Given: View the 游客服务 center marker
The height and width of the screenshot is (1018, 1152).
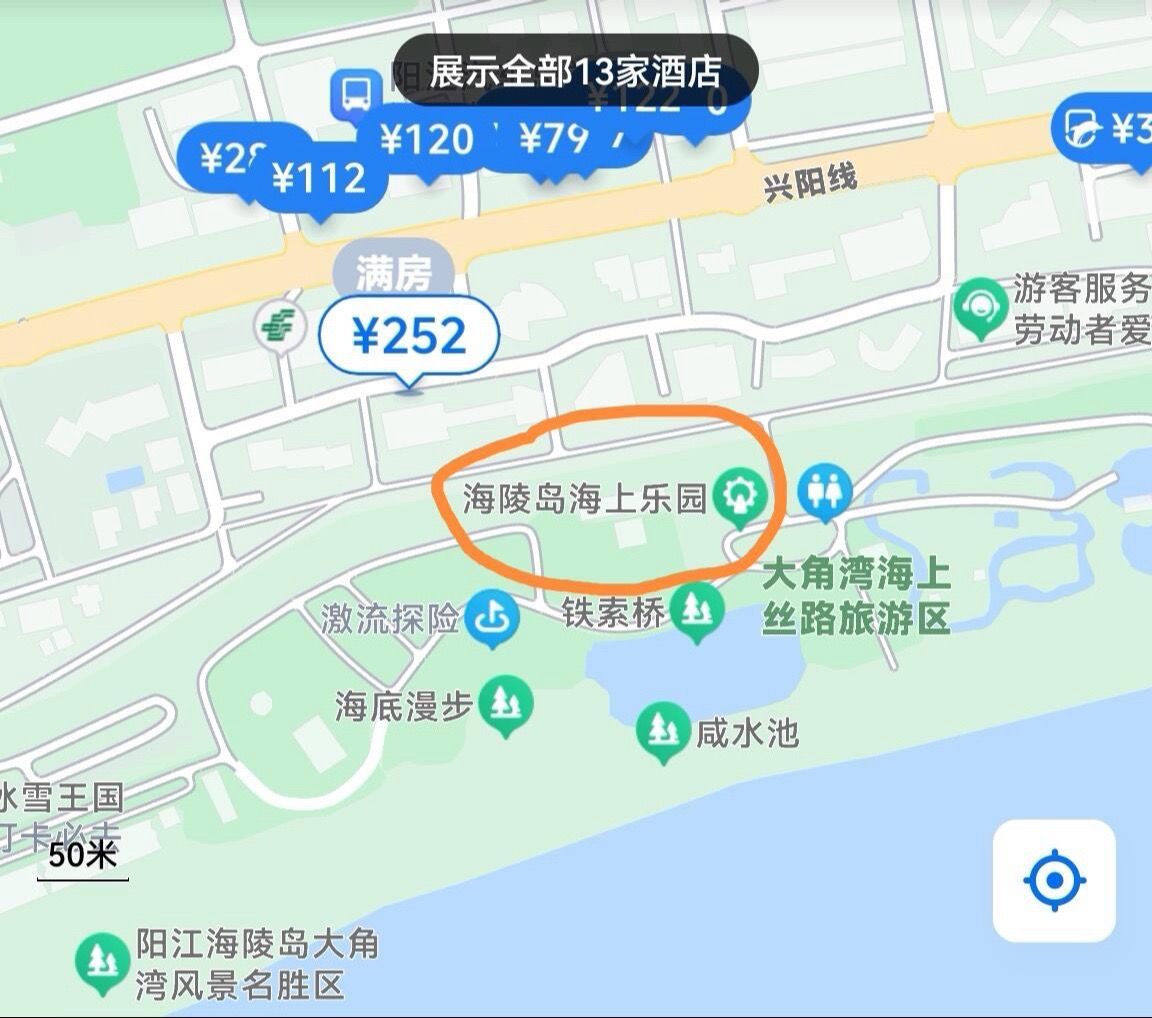Looking at the screenshot, I should pos(979,308).
